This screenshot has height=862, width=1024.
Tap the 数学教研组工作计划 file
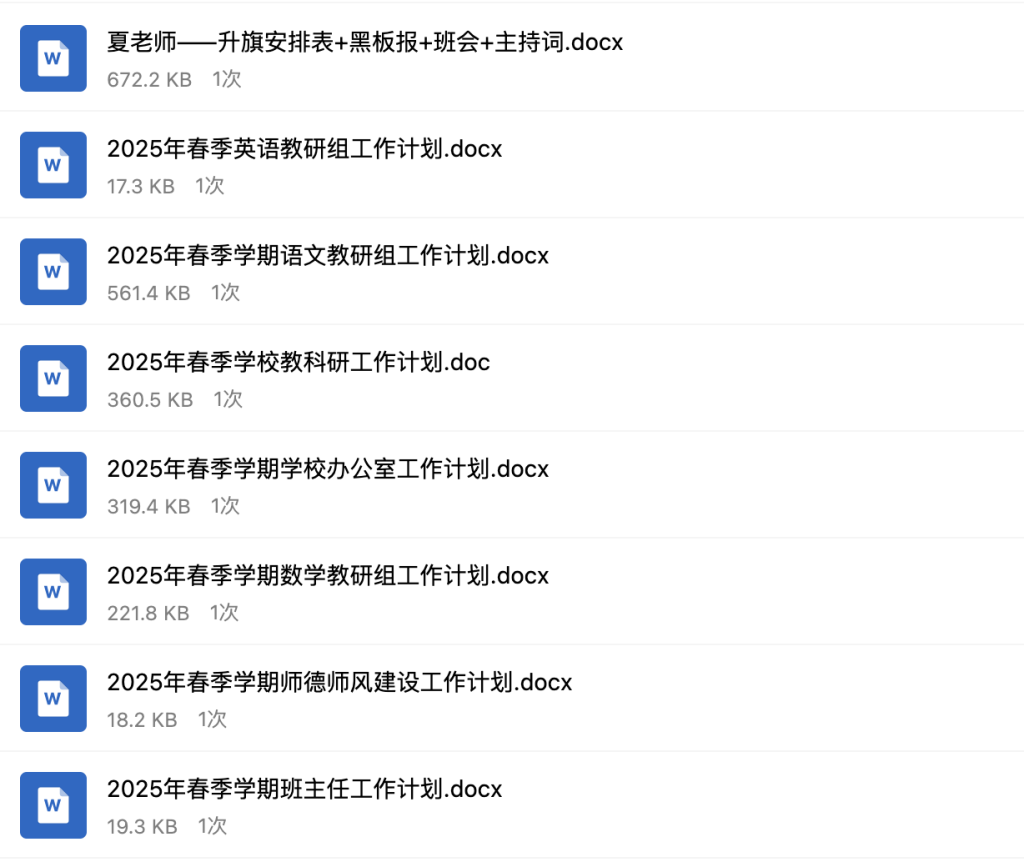point(328,576)
